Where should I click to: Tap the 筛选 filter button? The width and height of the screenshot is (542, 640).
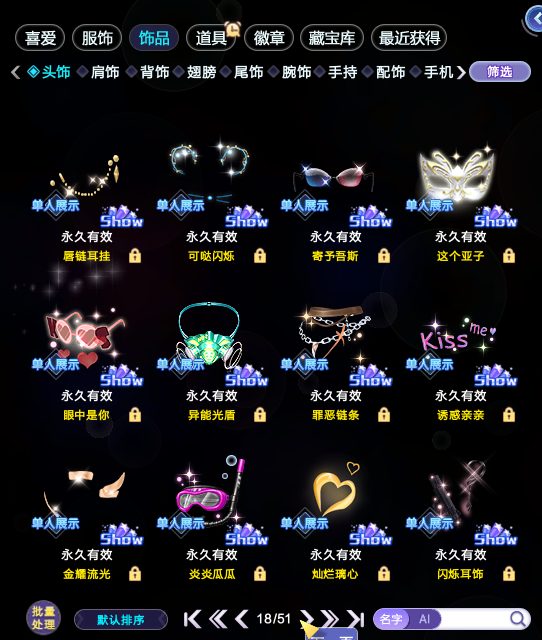pos(500,72)
